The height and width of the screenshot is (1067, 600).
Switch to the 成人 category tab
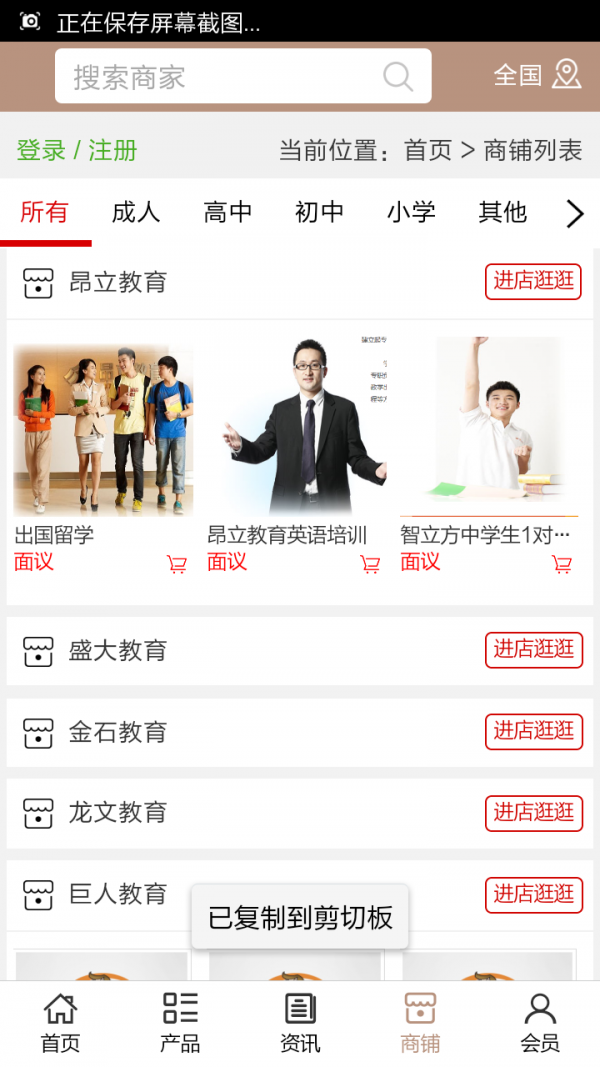tap(136, 212)
